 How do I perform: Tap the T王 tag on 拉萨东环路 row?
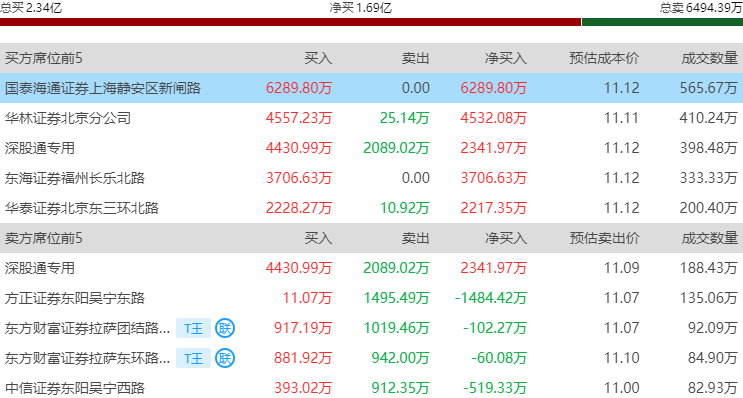point(193,358)
